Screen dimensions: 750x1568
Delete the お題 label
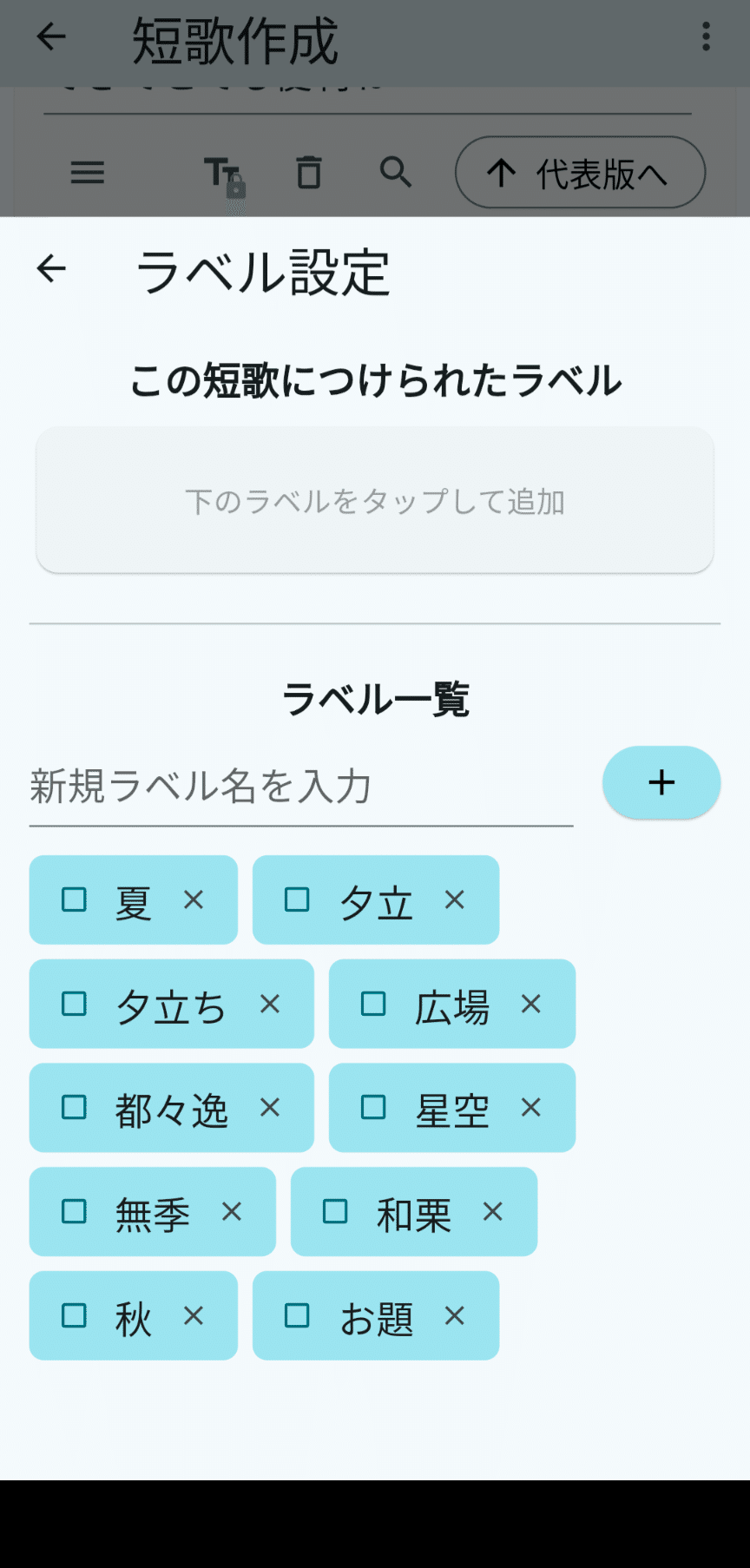click(455, 1315)
